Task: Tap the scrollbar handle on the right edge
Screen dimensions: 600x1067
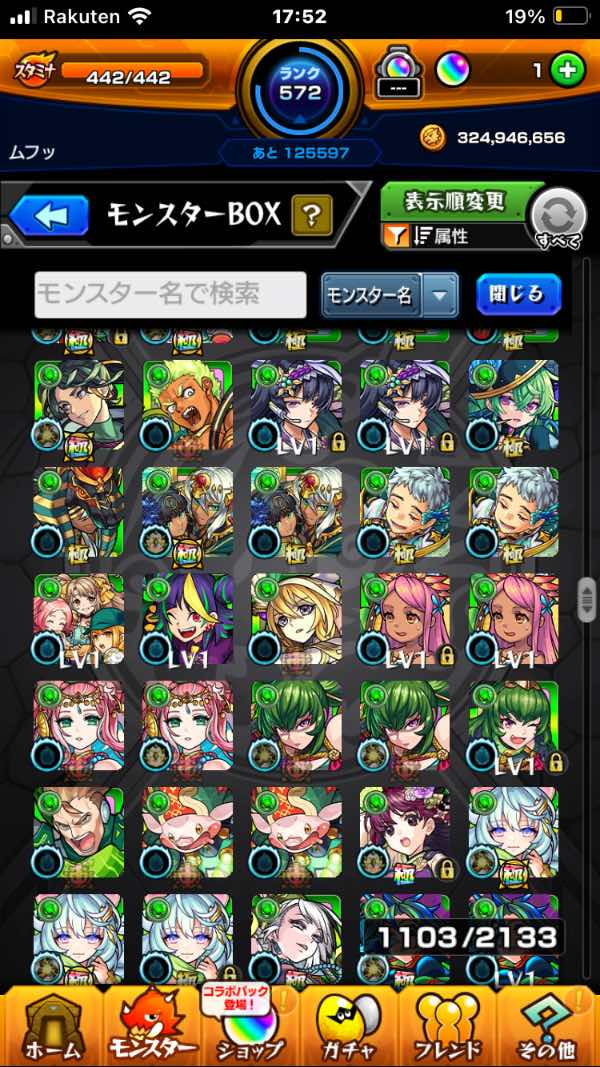Action: coord(587,599)
